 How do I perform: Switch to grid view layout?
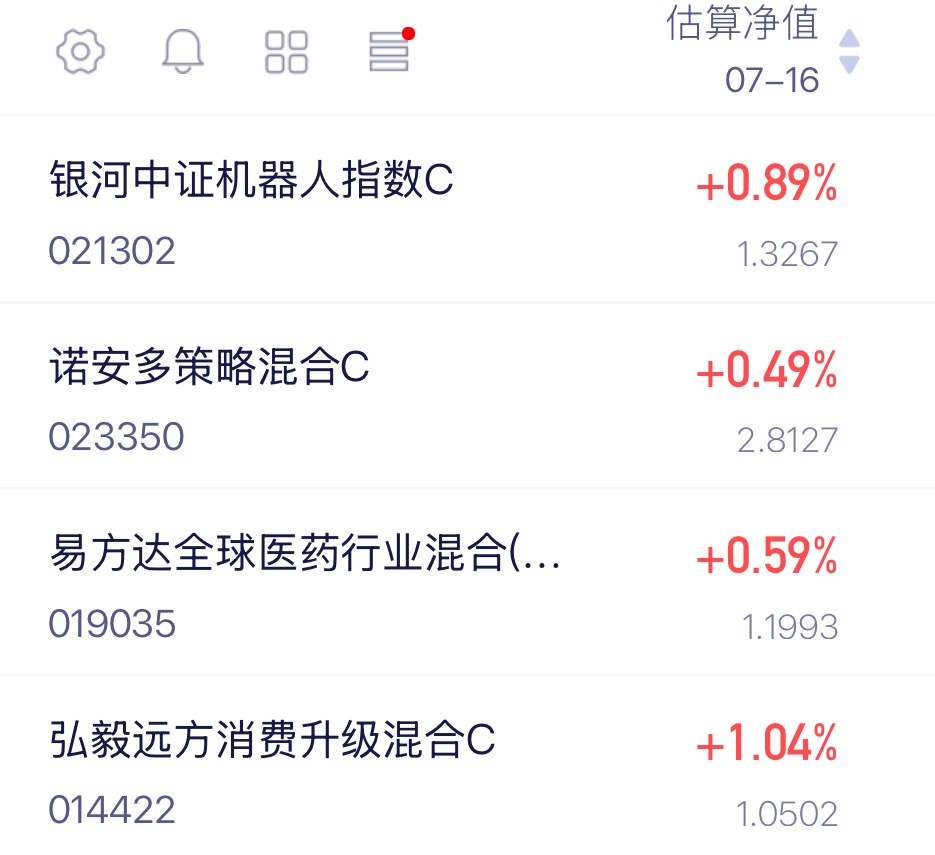point(286,52)
